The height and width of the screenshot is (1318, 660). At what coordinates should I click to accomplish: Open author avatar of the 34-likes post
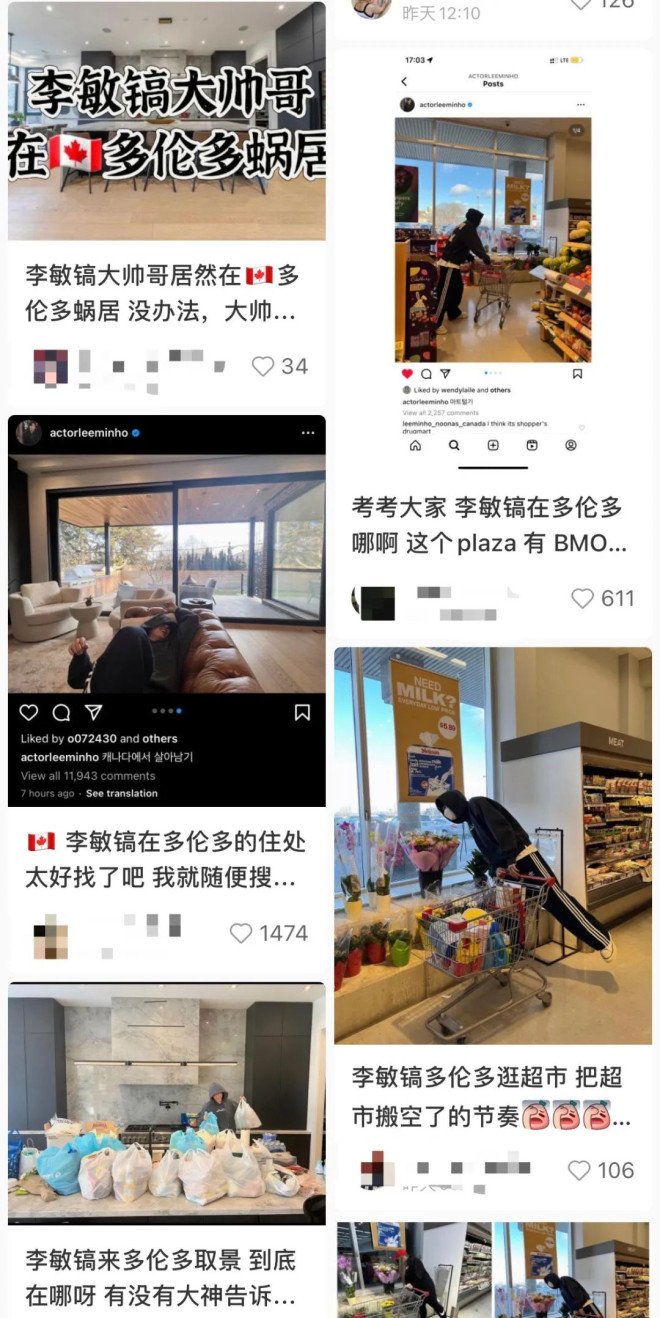51,367
